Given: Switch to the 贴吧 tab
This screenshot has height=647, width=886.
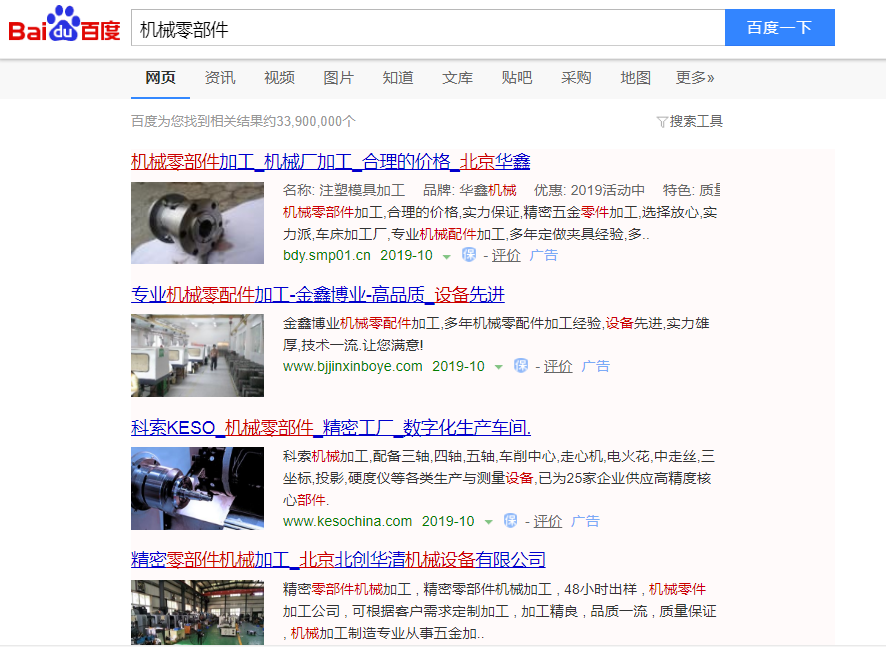Looking at the screenshot, I should 517,78.
